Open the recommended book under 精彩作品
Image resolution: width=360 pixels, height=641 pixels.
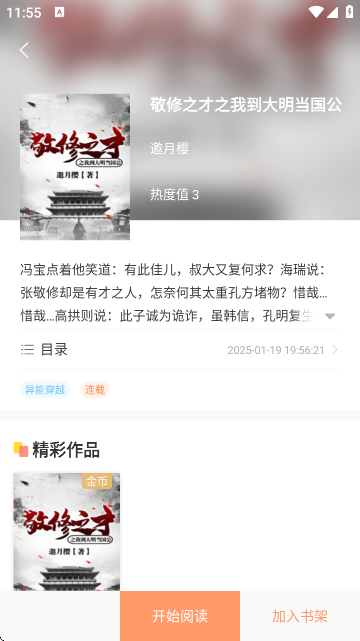coord(67,531)
